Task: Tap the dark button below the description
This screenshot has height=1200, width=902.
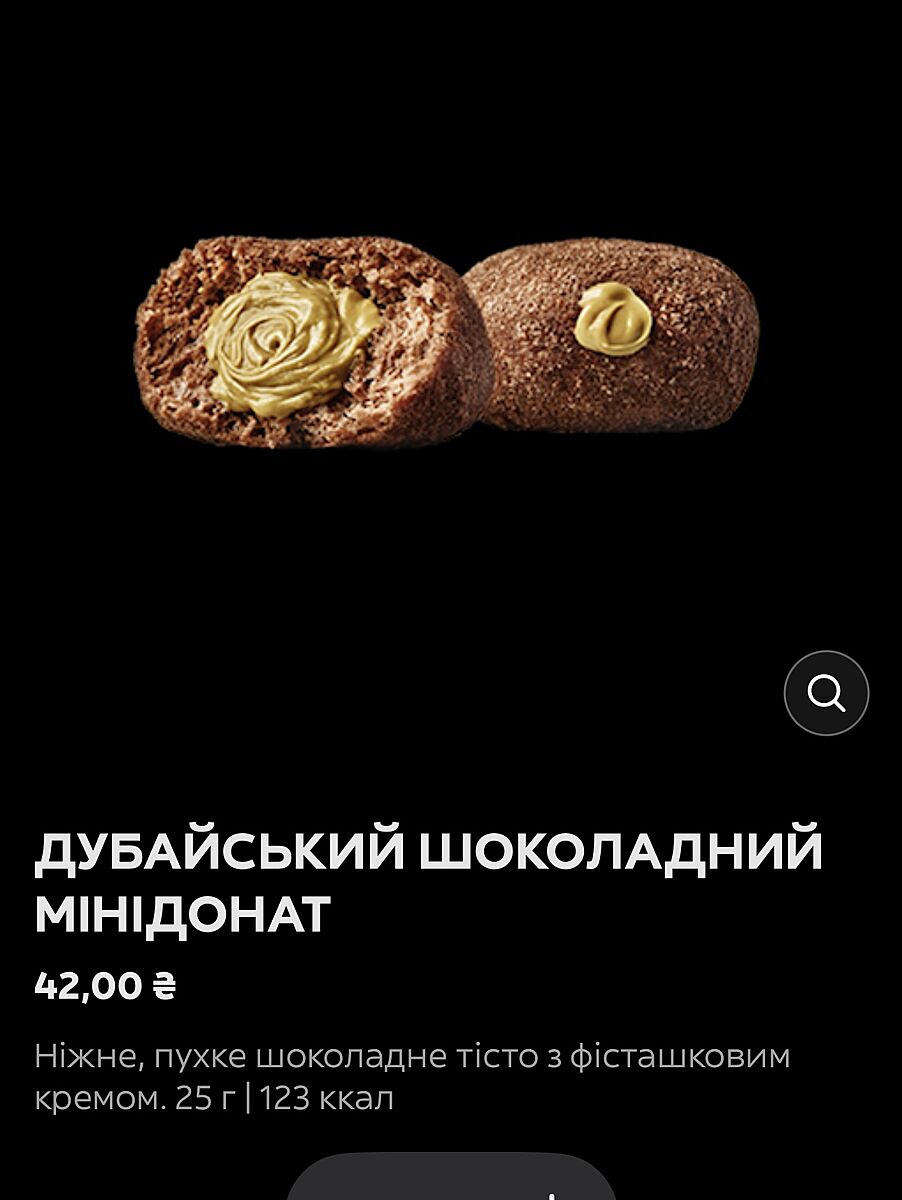Action: click(452, 1180)
